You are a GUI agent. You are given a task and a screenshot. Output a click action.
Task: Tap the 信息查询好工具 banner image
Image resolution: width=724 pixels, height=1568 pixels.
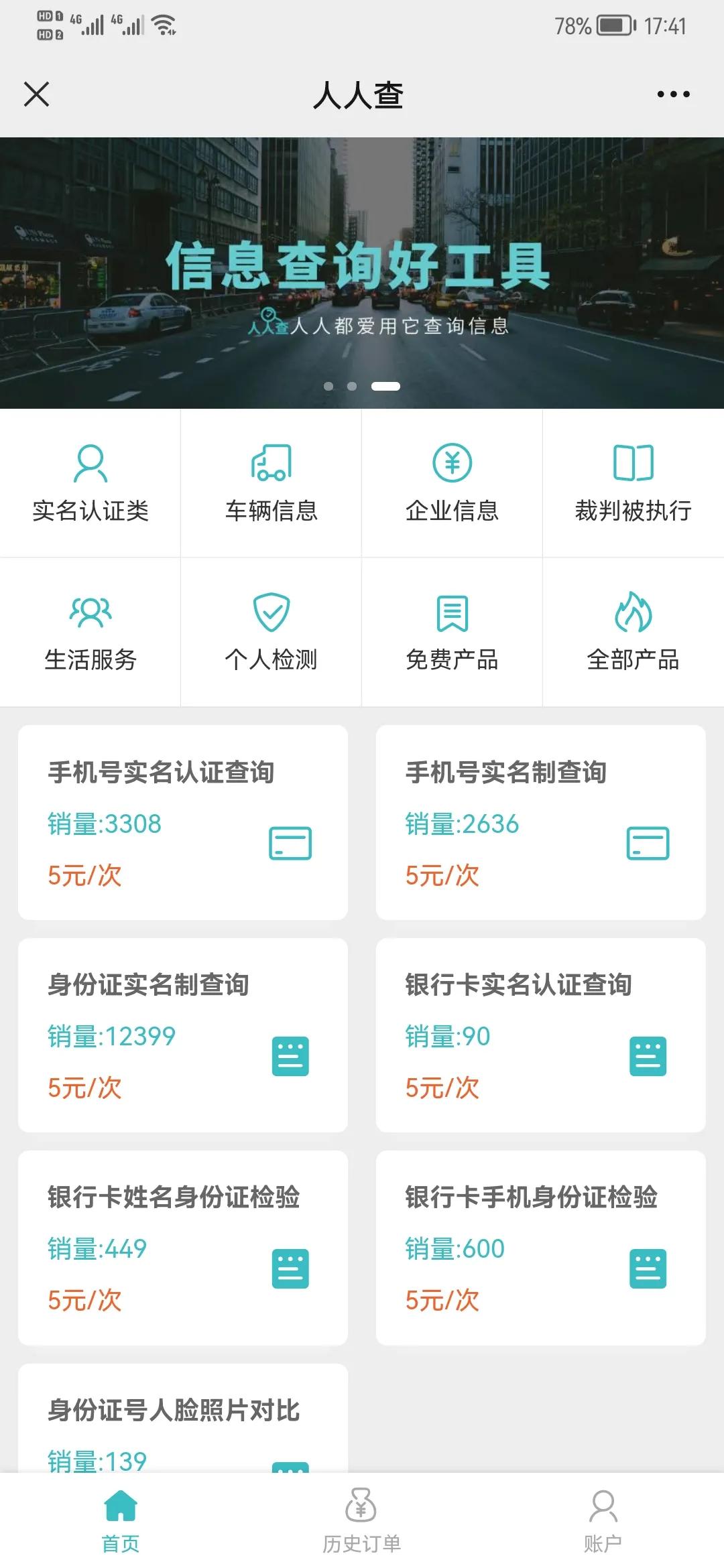pyautogui.click(x=362, y=268)
